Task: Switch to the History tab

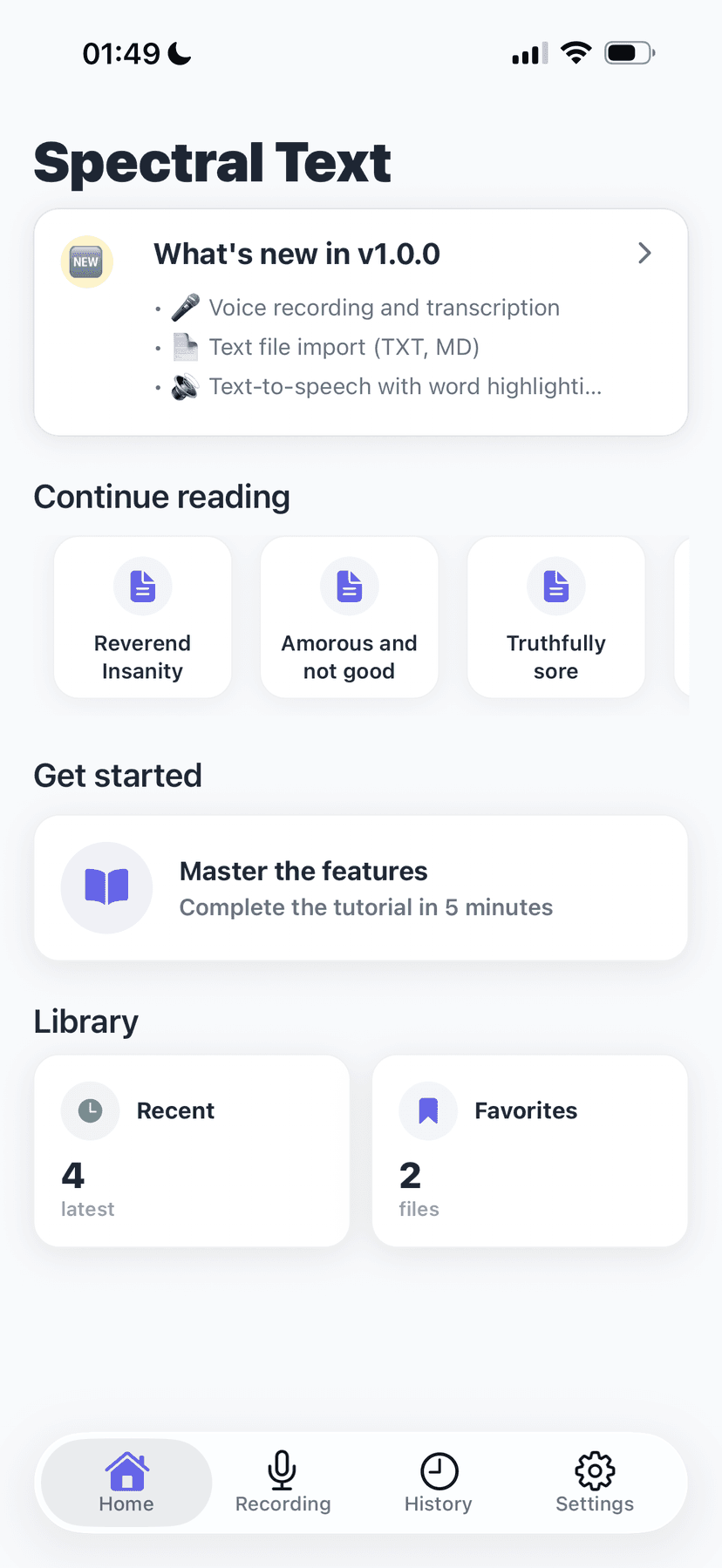Action: click(x=438, y=1483)
